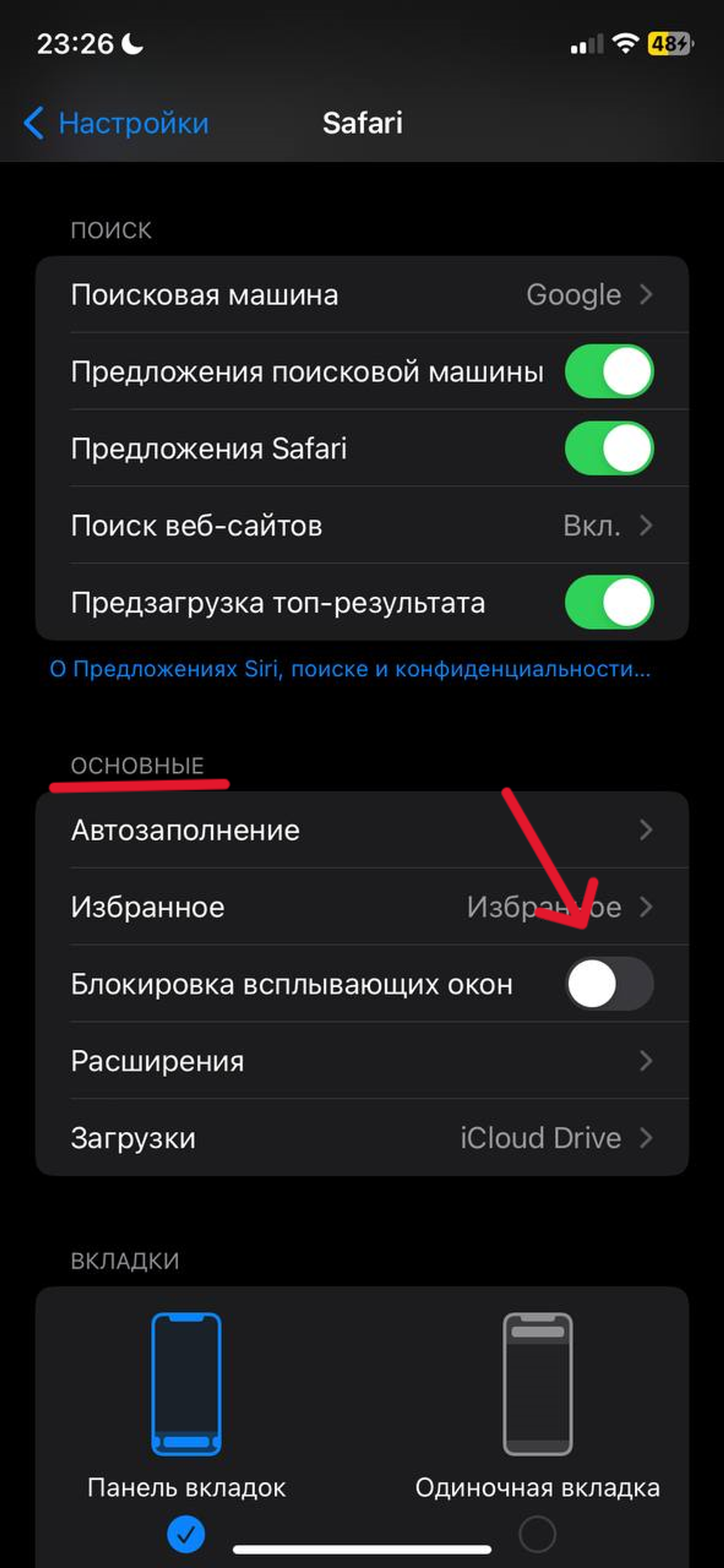Image resolution: width=724 pixels, height=1568 pixels.
Task: Open Поиск веб-сайтов row
Action: pyautogui.click(x=362, y=525)
